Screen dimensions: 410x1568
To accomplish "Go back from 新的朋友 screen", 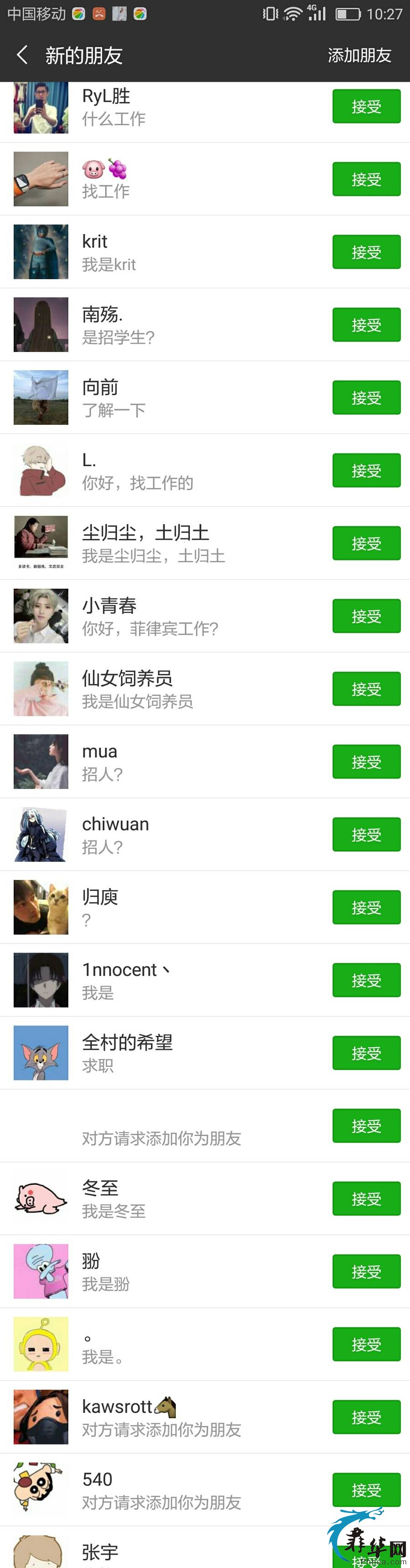I will coord(22,56).
